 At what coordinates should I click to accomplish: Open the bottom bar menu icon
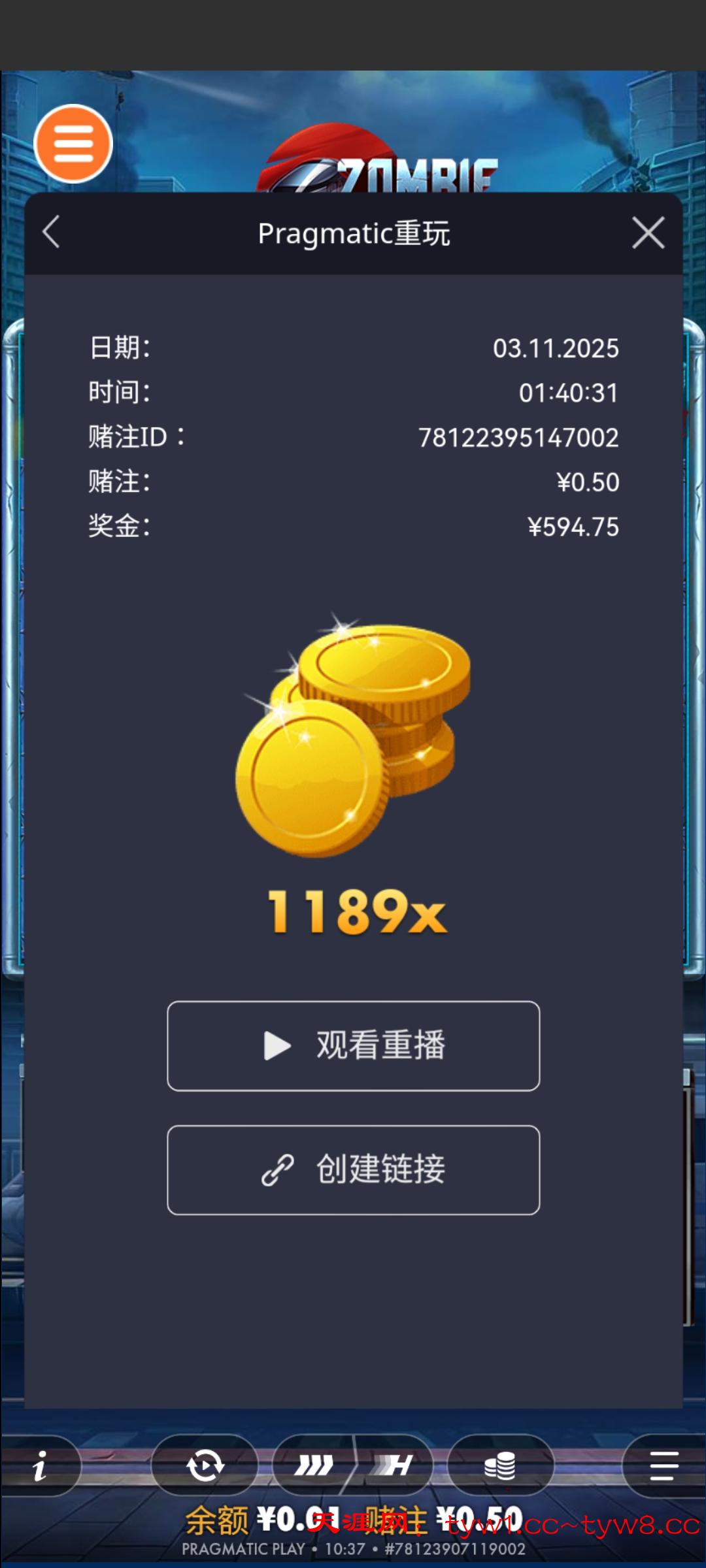point(664,1465)
